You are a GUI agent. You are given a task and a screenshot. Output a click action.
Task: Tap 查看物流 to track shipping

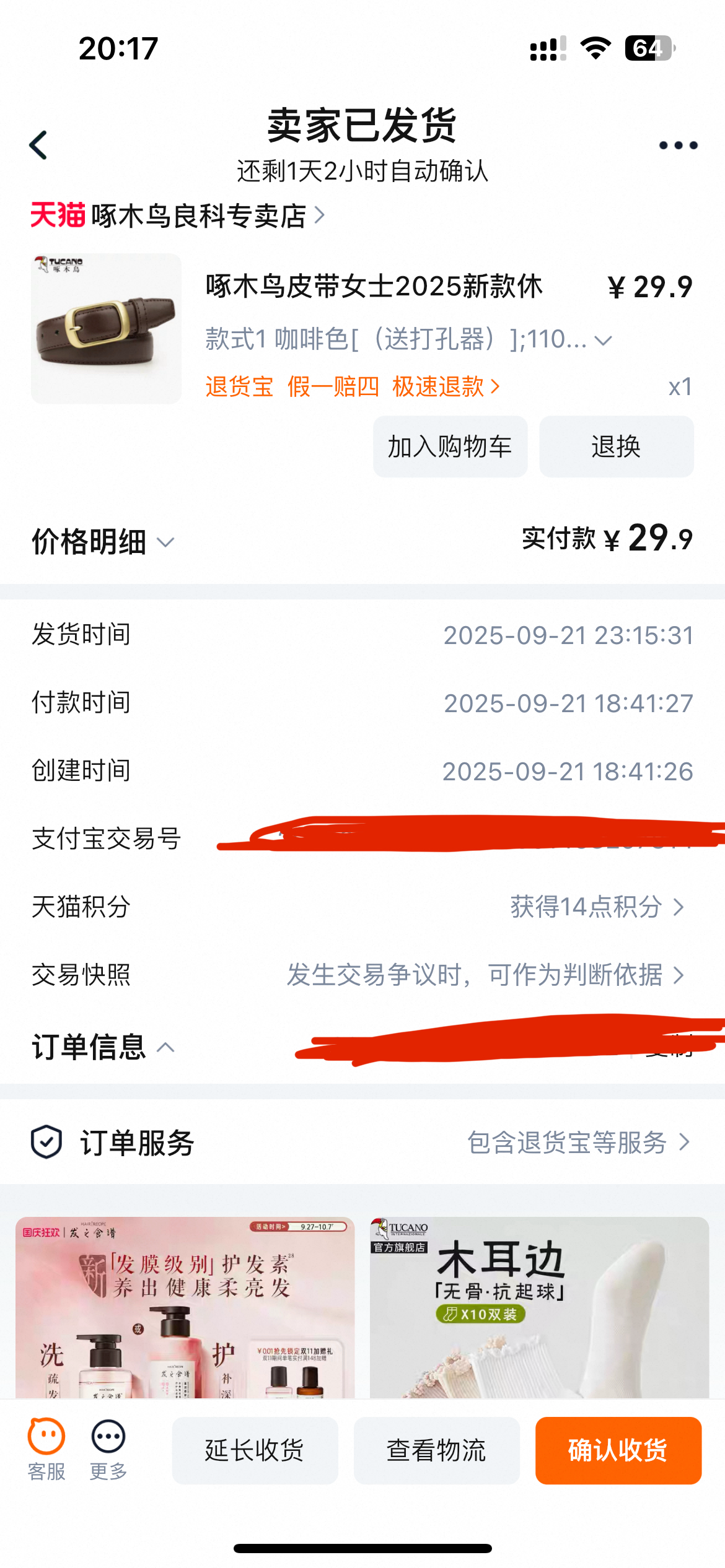click(x=436, y=1450)
